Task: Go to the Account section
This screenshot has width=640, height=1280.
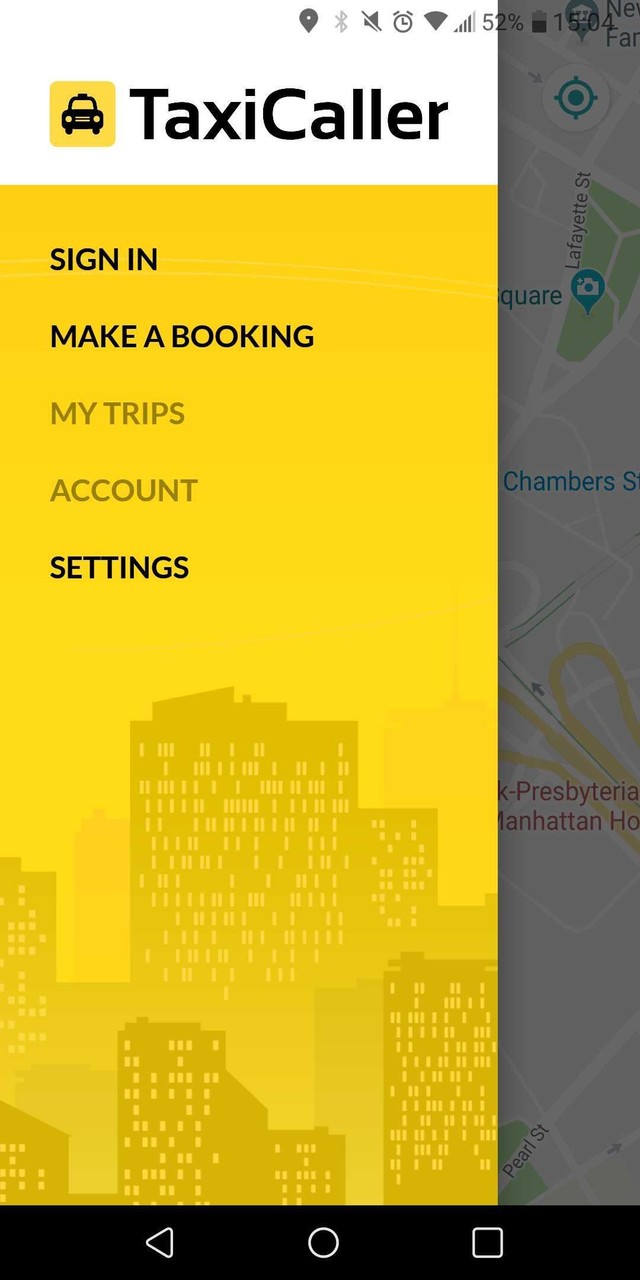Action: [x=124, y=491]
